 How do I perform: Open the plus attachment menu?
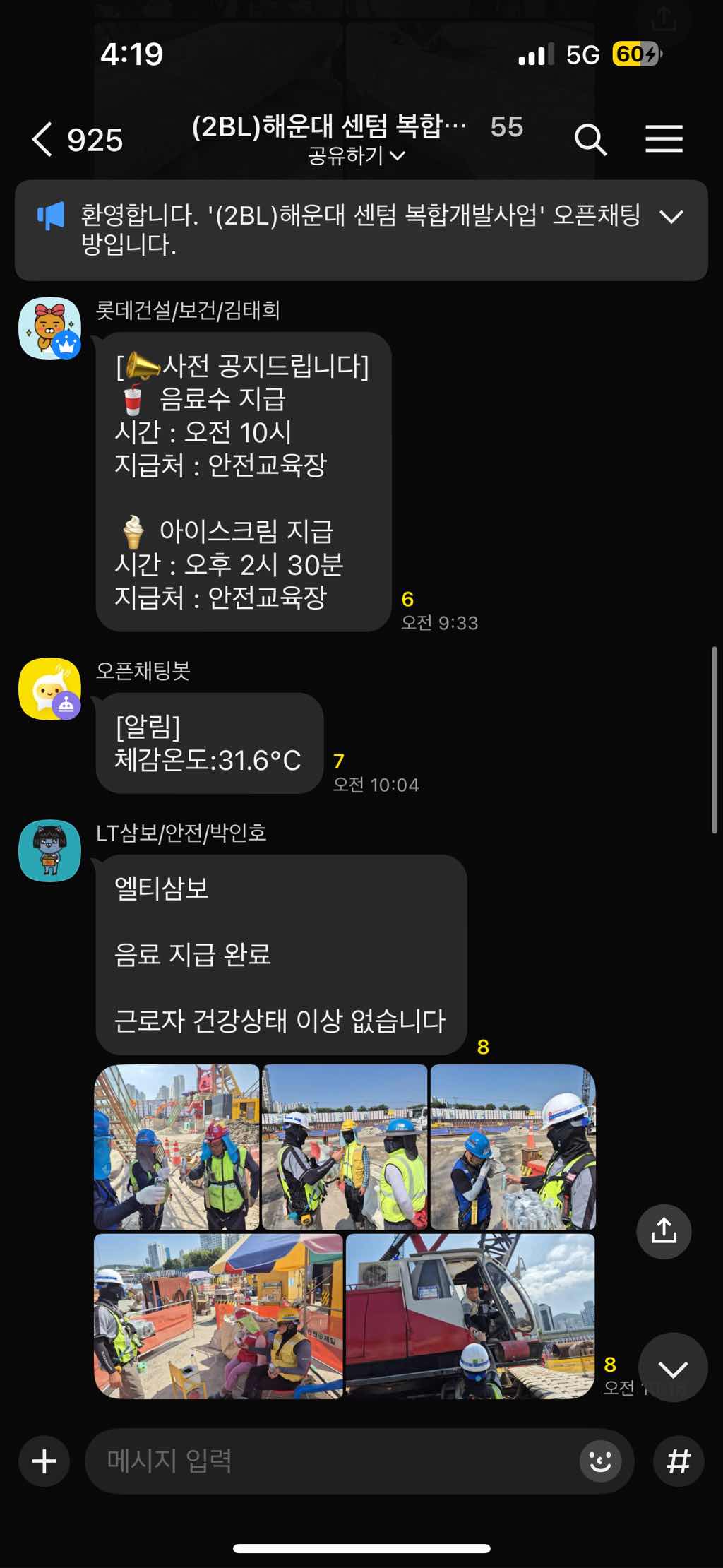point(44,1461)
